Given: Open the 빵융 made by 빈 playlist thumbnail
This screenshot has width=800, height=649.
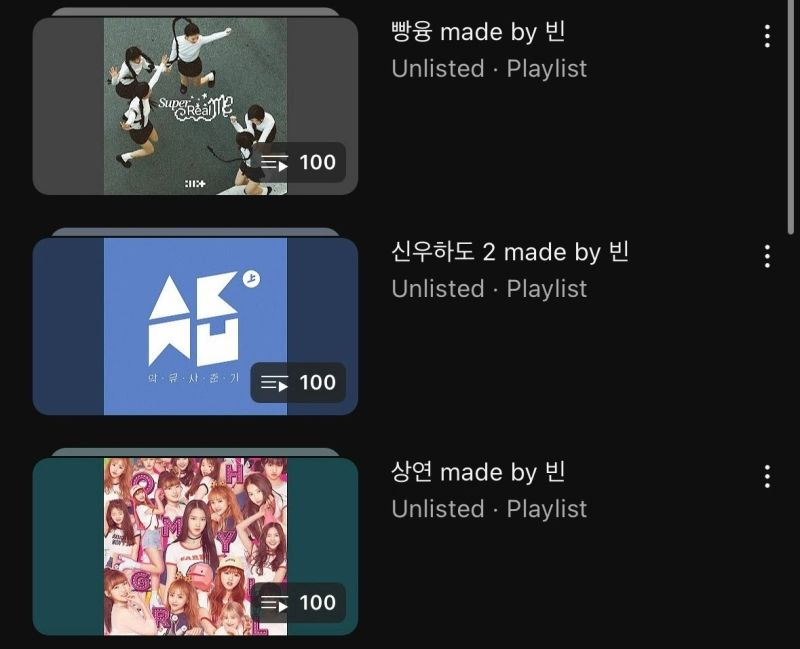Looking at the screenshot, I should (195, 105).
